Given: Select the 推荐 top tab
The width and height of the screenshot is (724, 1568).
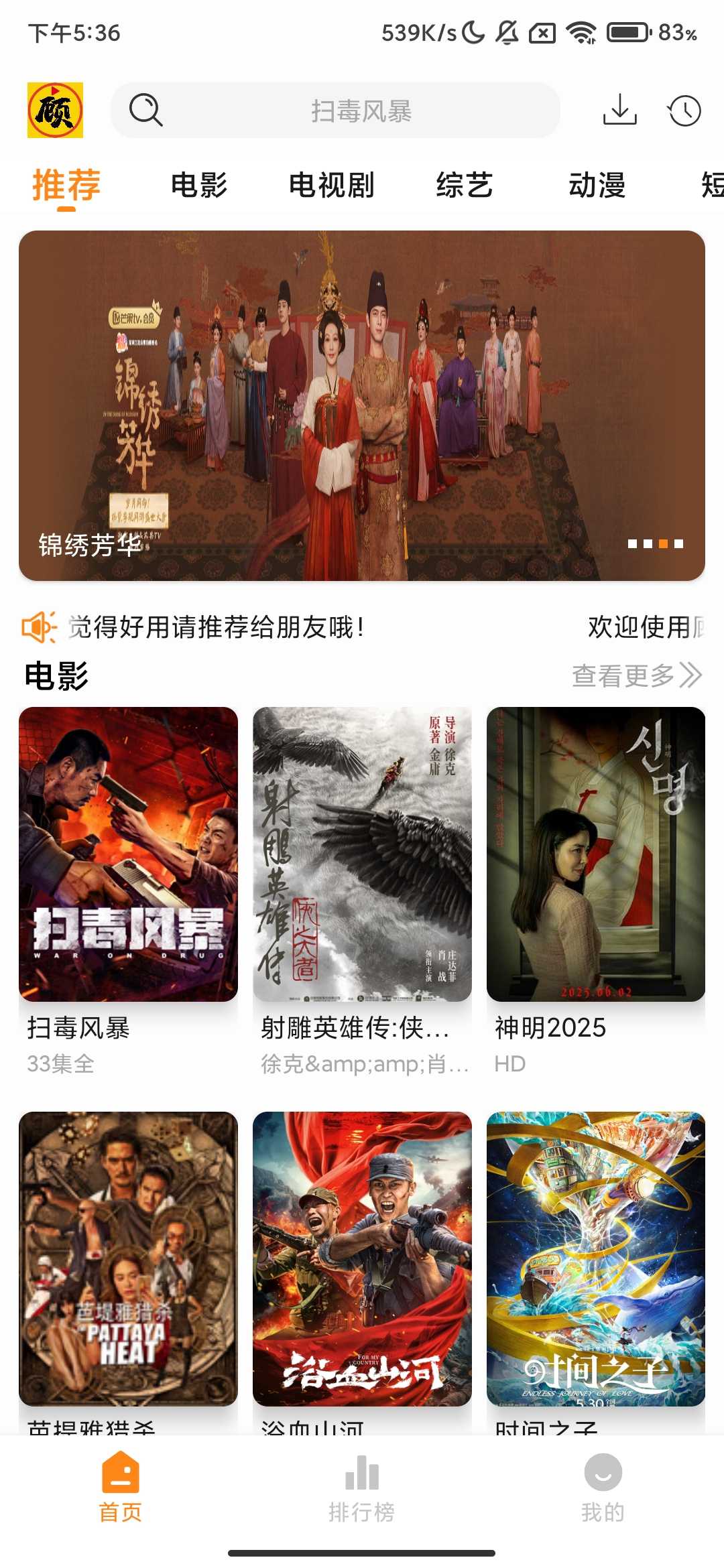Looking at the screenshot, I should pyautogui.click(x=66, y=185).
